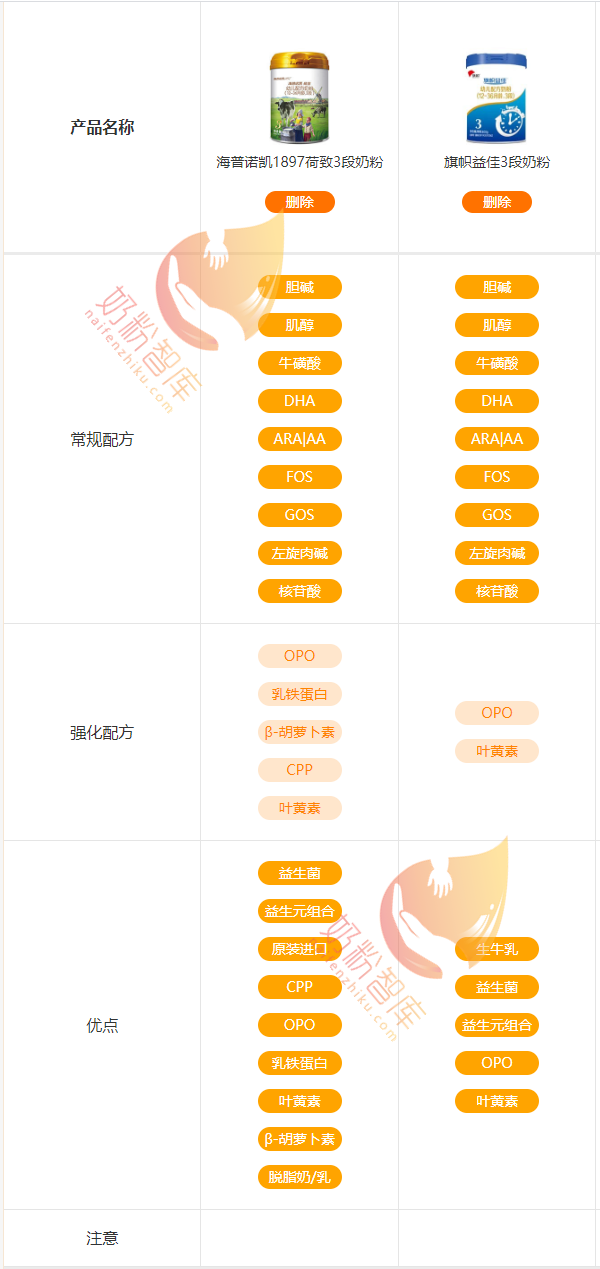Delete 旗帜益佳3段奶粉 from comparison
The height and width of the screenshot is (1269, 600).
tap(496, 202)
